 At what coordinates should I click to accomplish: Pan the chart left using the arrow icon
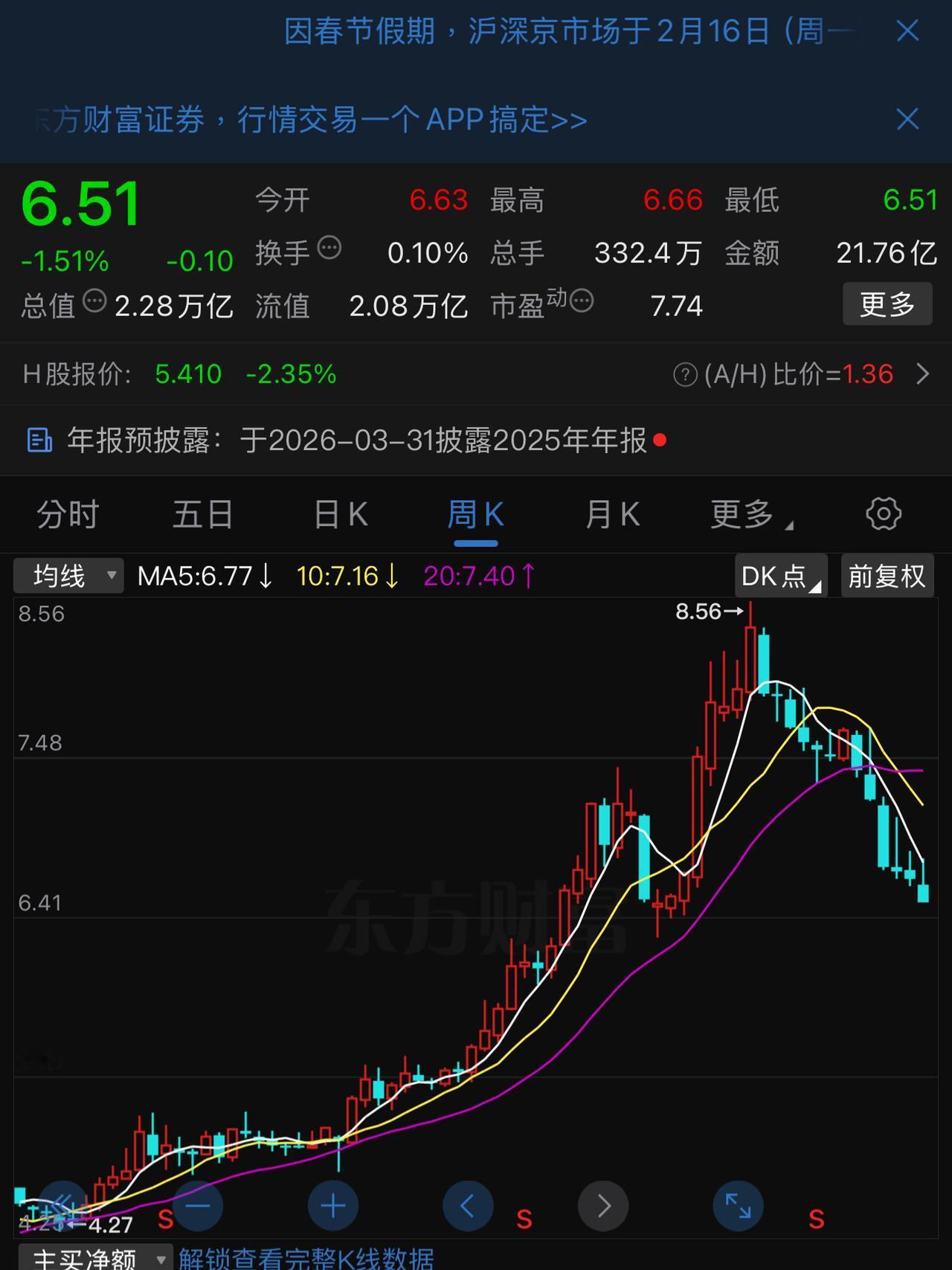468,1207
